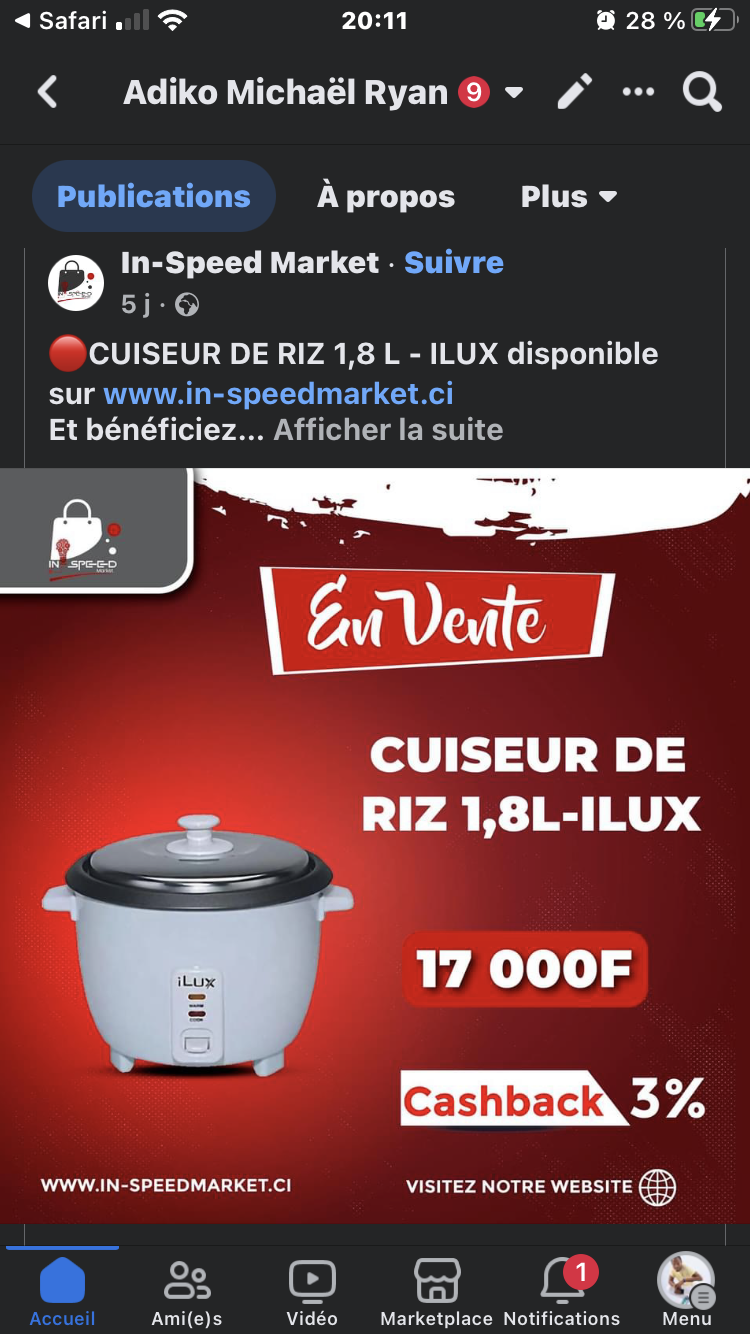Expand the Plus dropdown

point(568,197)
